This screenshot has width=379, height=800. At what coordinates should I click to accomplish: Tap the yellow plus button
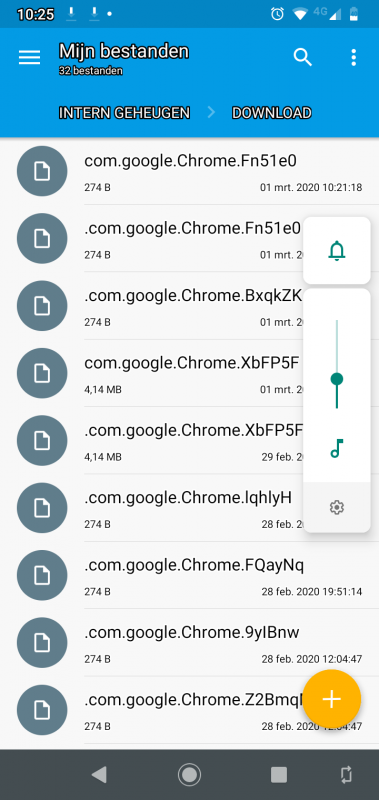pyautogui.click(x=332, y=699)
